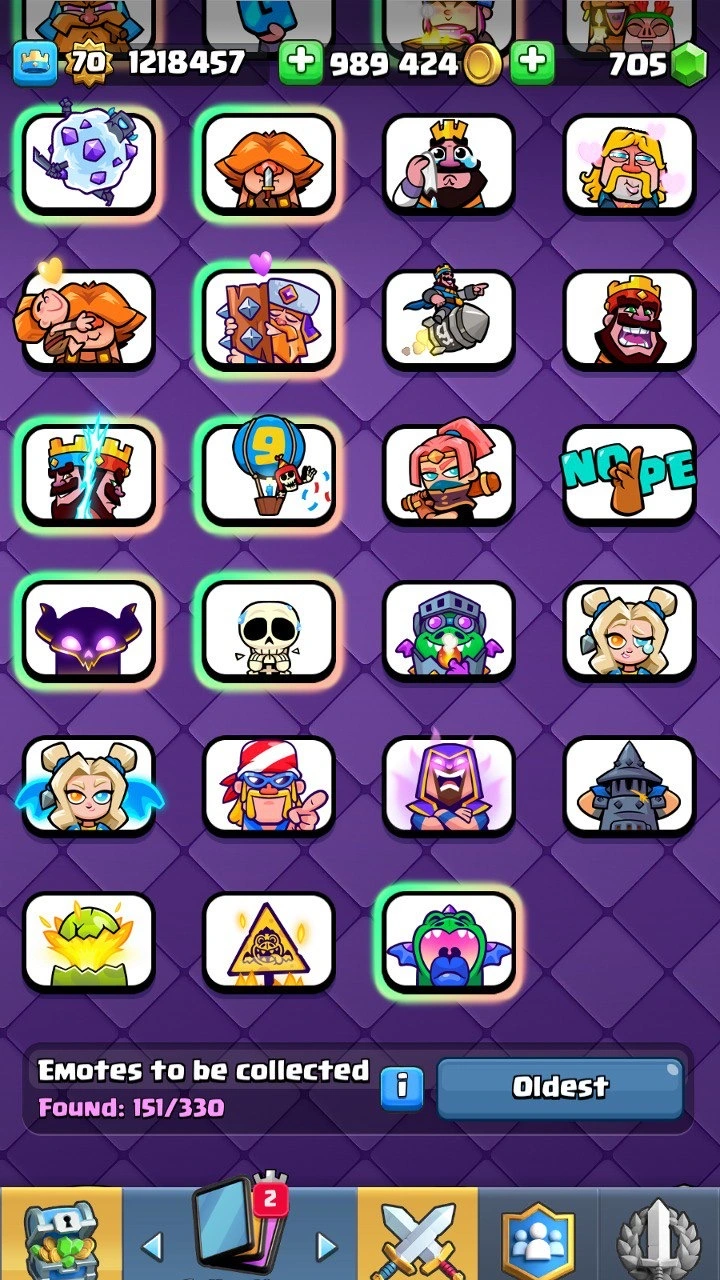Select the NOPE hand emote

coord(628,475)
